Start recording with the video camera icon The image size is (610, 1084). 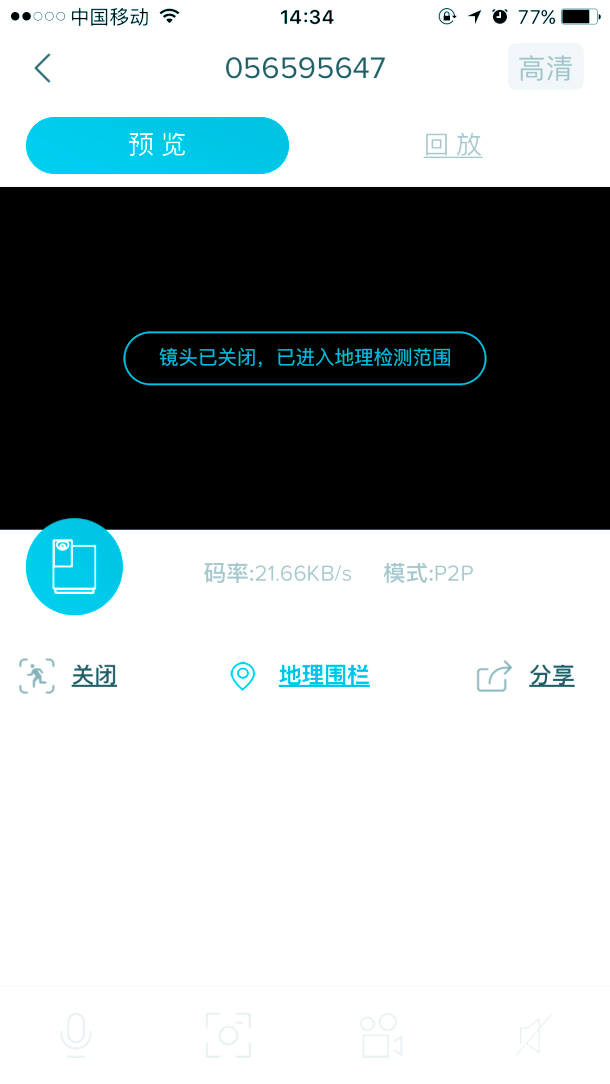pyautogui.click(x=380, y=1035)
